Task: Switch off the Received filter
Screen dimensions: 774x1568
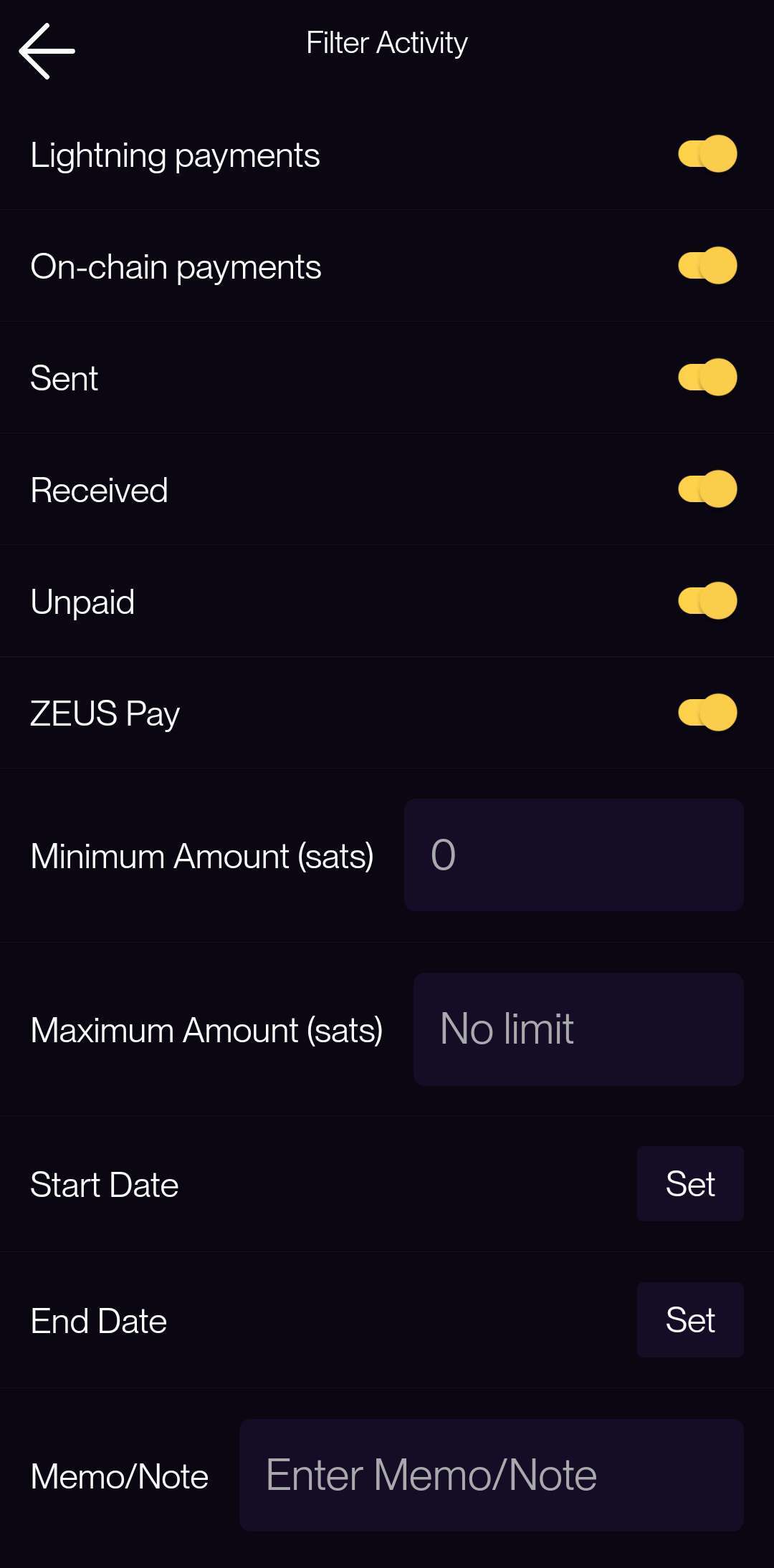Action: click(707, 489)
